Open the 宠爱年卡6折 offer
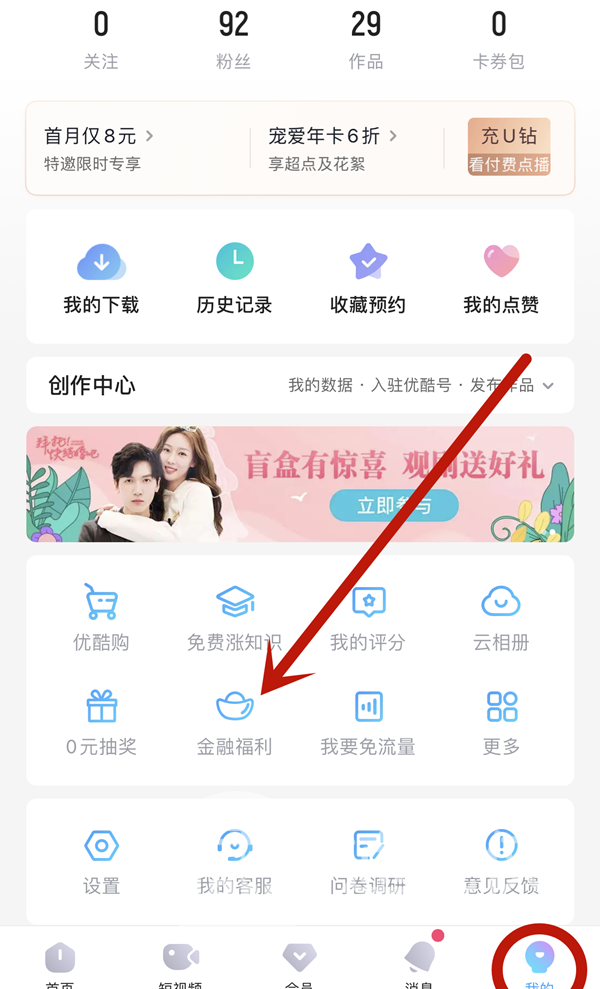 point(333,147)
